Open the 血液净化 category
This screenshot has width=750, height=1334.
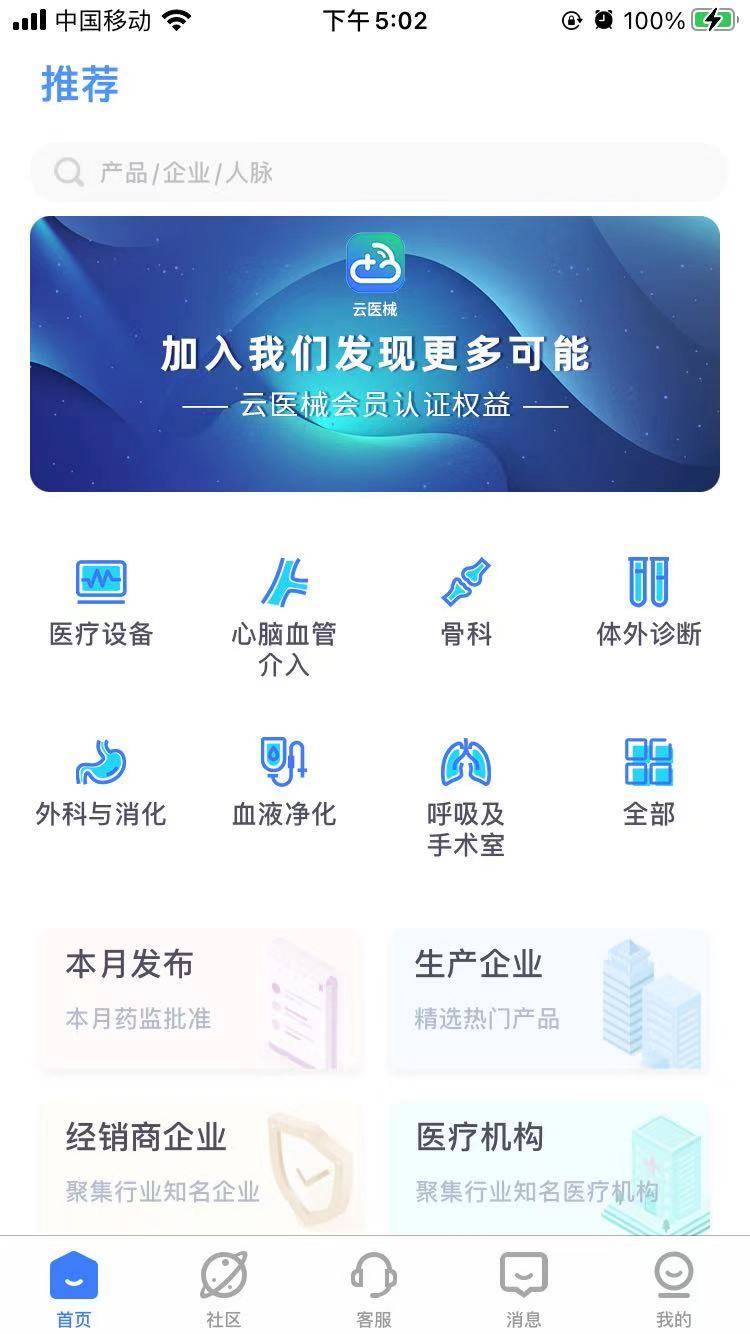click(284, 784)
